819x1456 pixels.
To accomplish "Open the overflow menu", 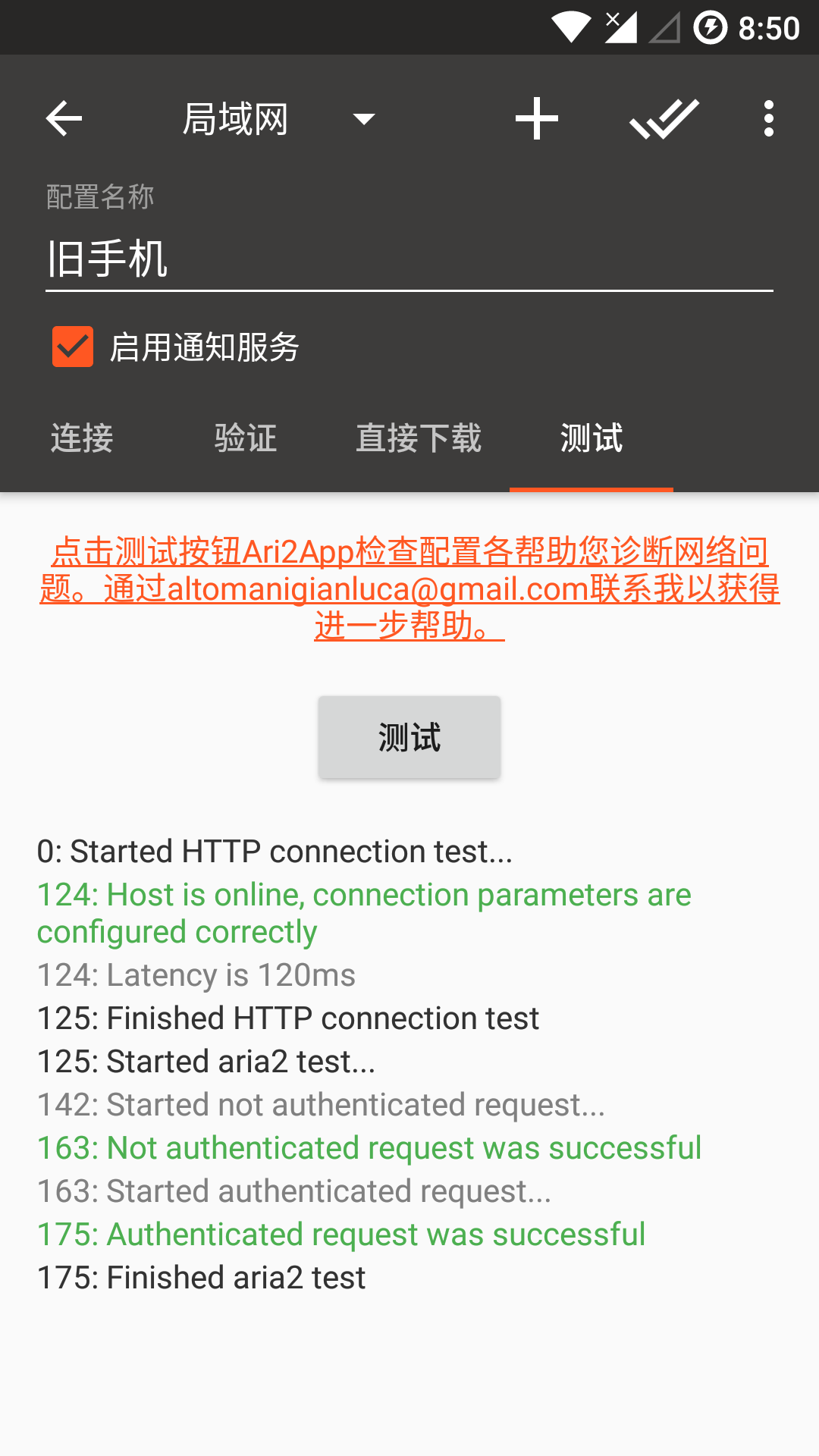I will point(769,118).
